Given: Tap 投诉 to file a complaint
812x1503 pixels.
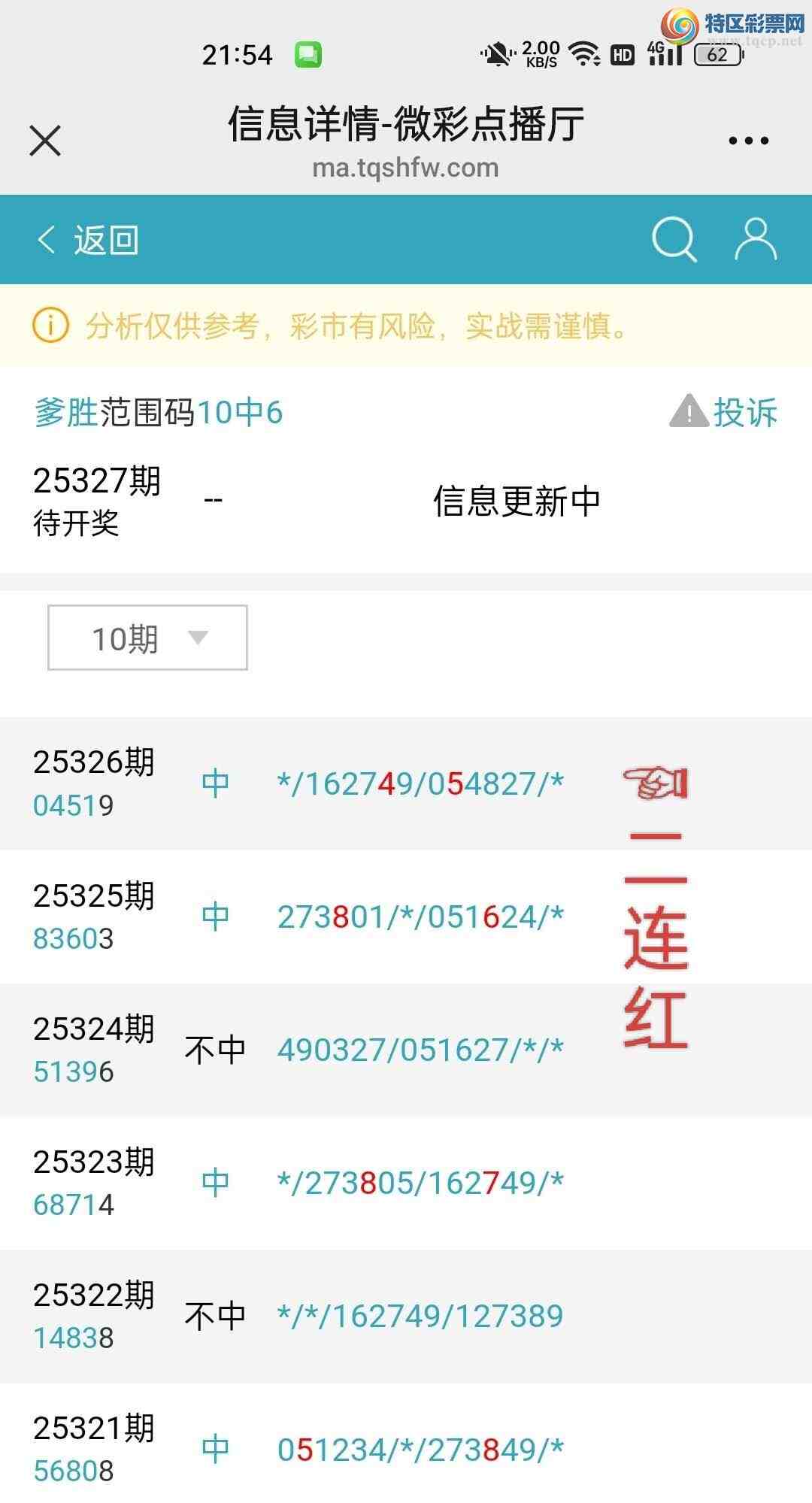Looking at the screenshot, I should [745, 413].
